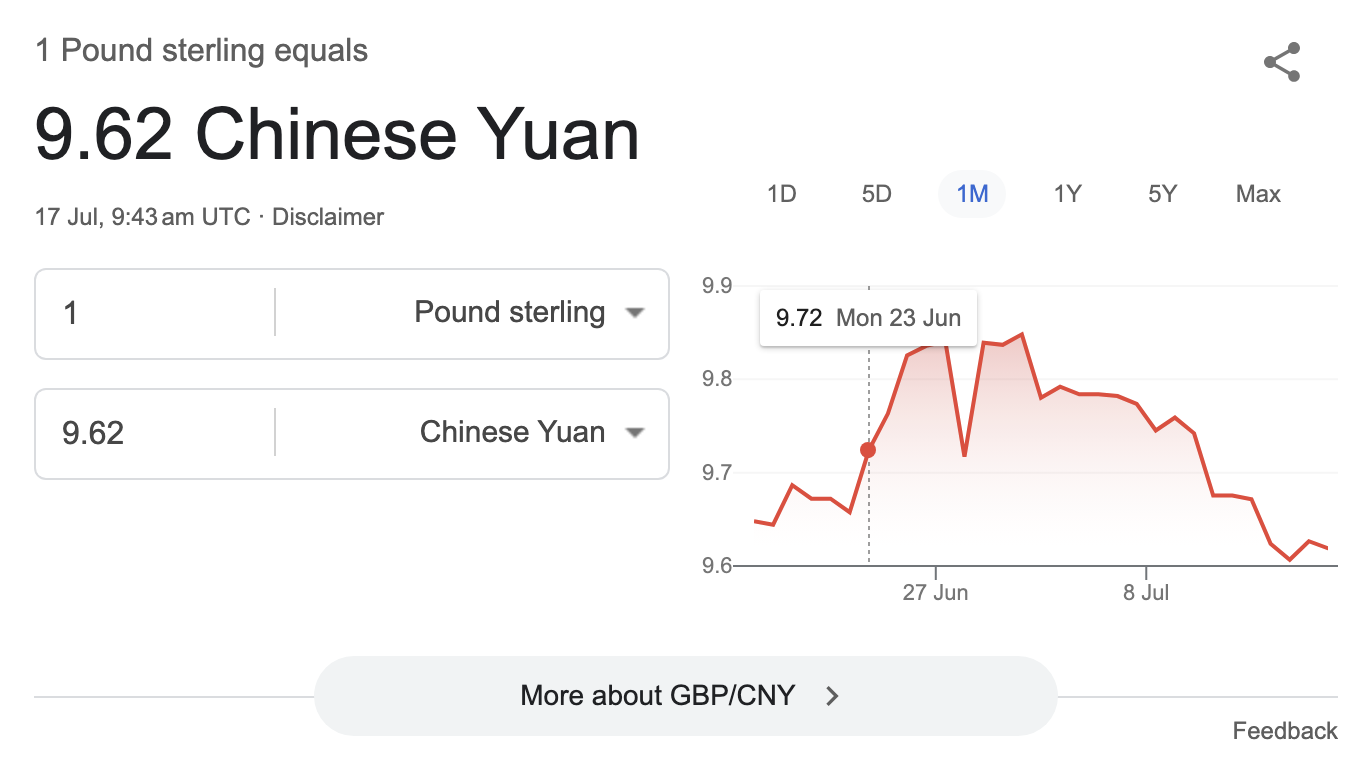This screenshot has height=776, width=1354.
Task: Open the Chinese Yuan currency dropdown
Action: pyautogui.click(x=531, y=433)
